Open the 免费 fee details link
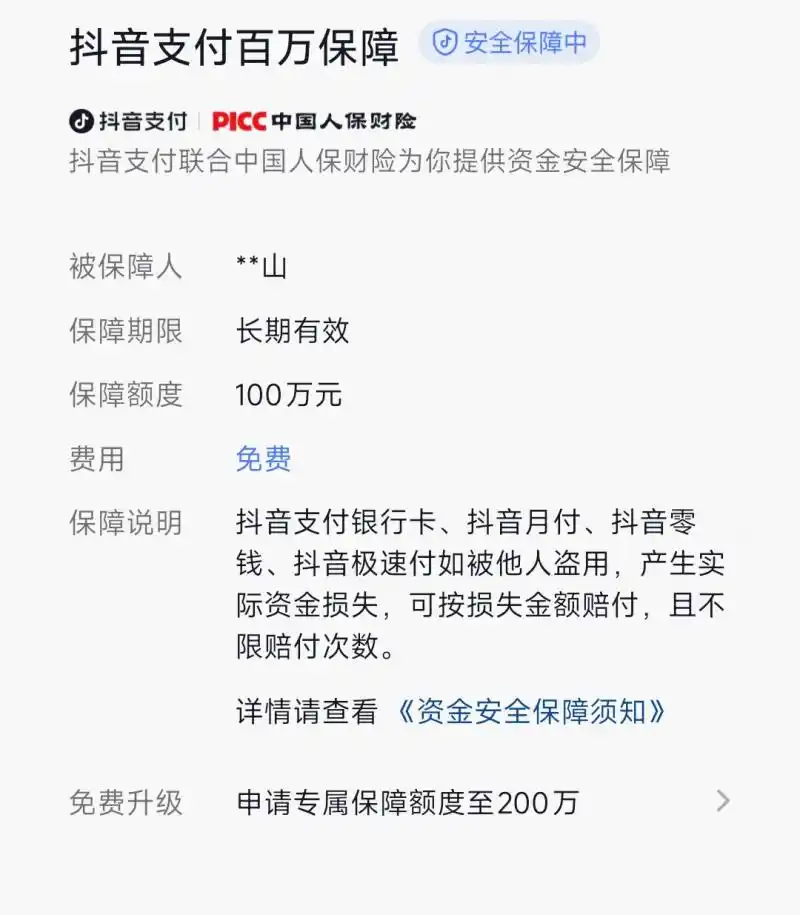800x915 pixels. [262, 459]
